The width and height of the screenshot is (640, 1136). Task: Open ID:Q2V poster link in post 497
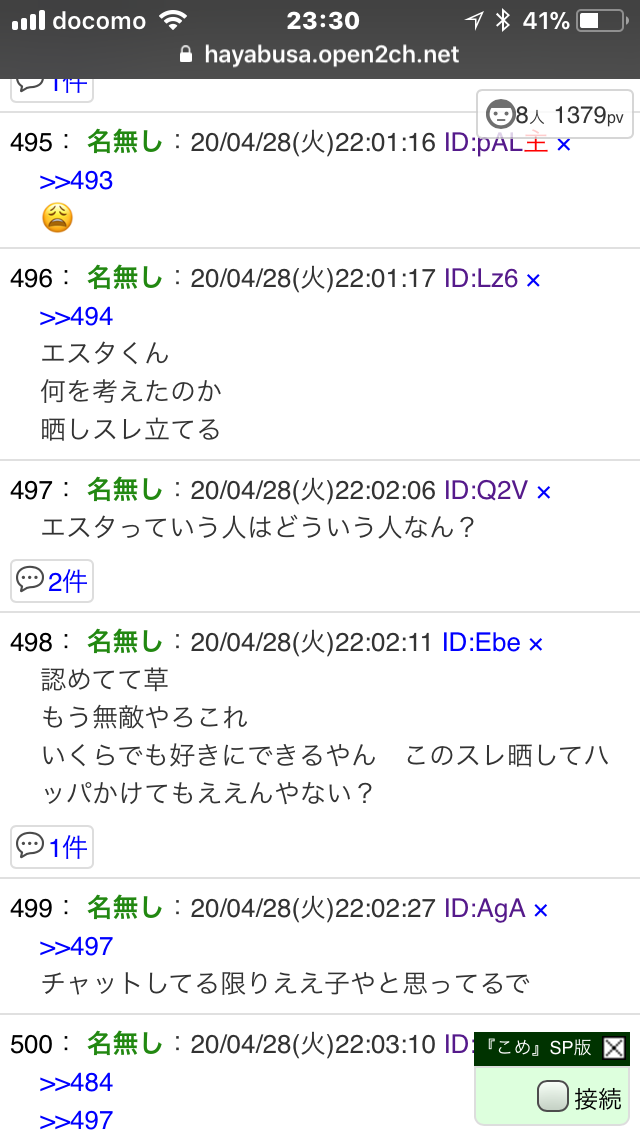(x=486, y=490)
